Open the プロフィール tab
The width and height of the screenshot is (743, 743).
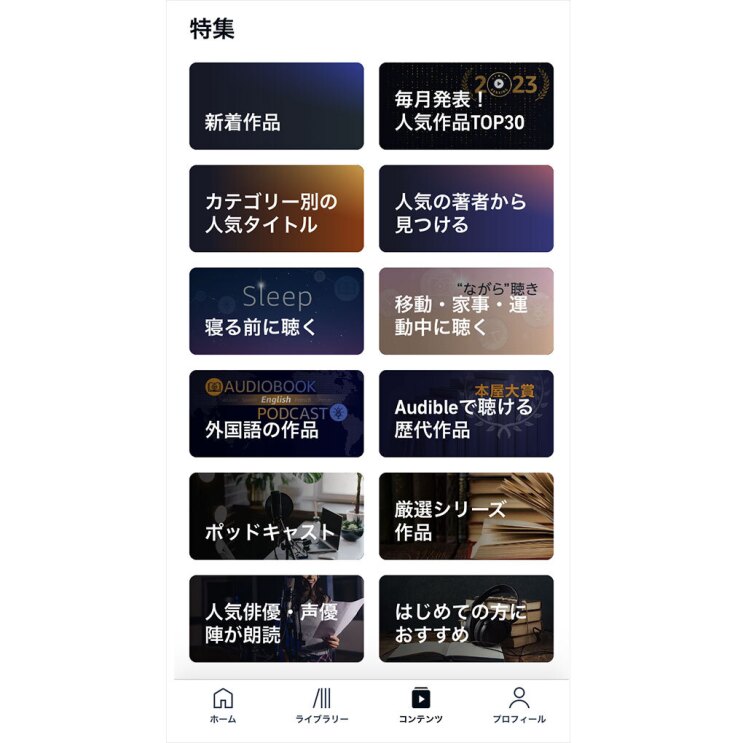click(x=519, y=705)
